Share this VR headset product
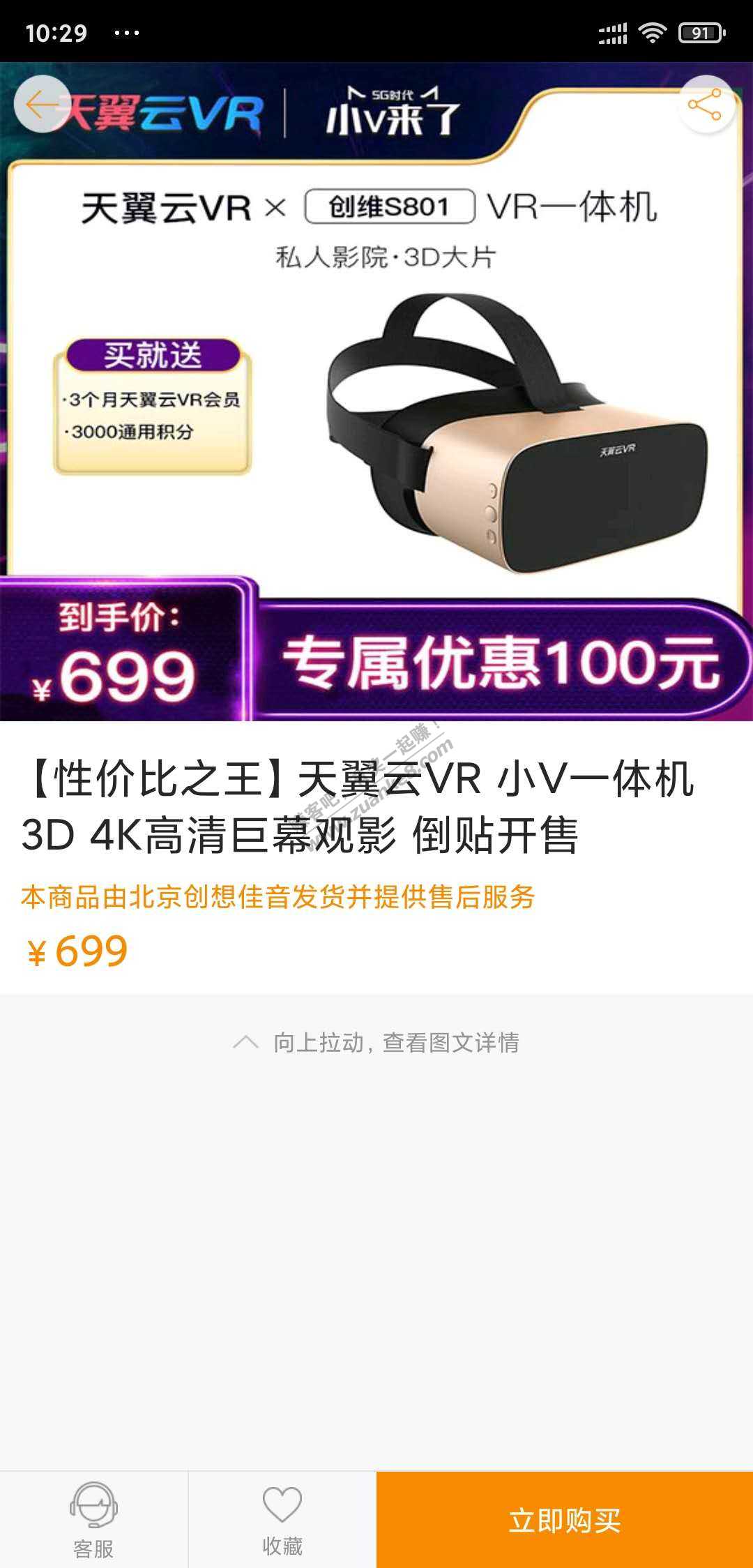 [x=705, y=105]
